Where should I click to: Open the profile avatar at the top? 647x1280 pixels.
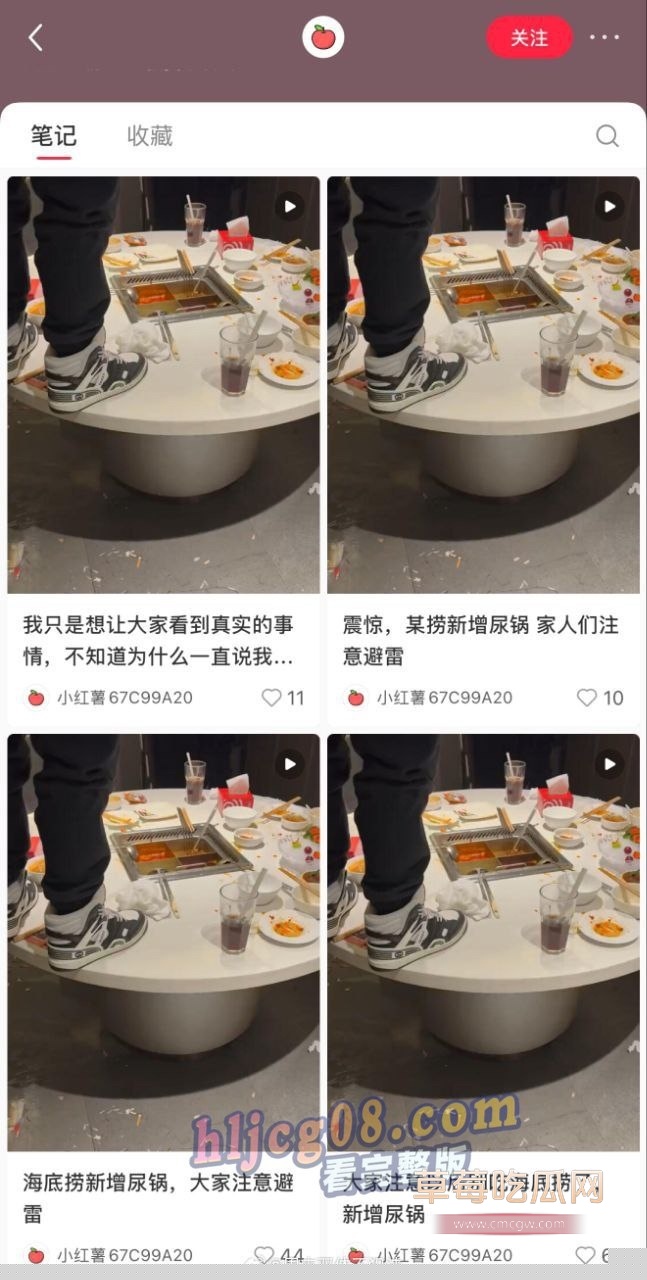click(x=323, y=38)
